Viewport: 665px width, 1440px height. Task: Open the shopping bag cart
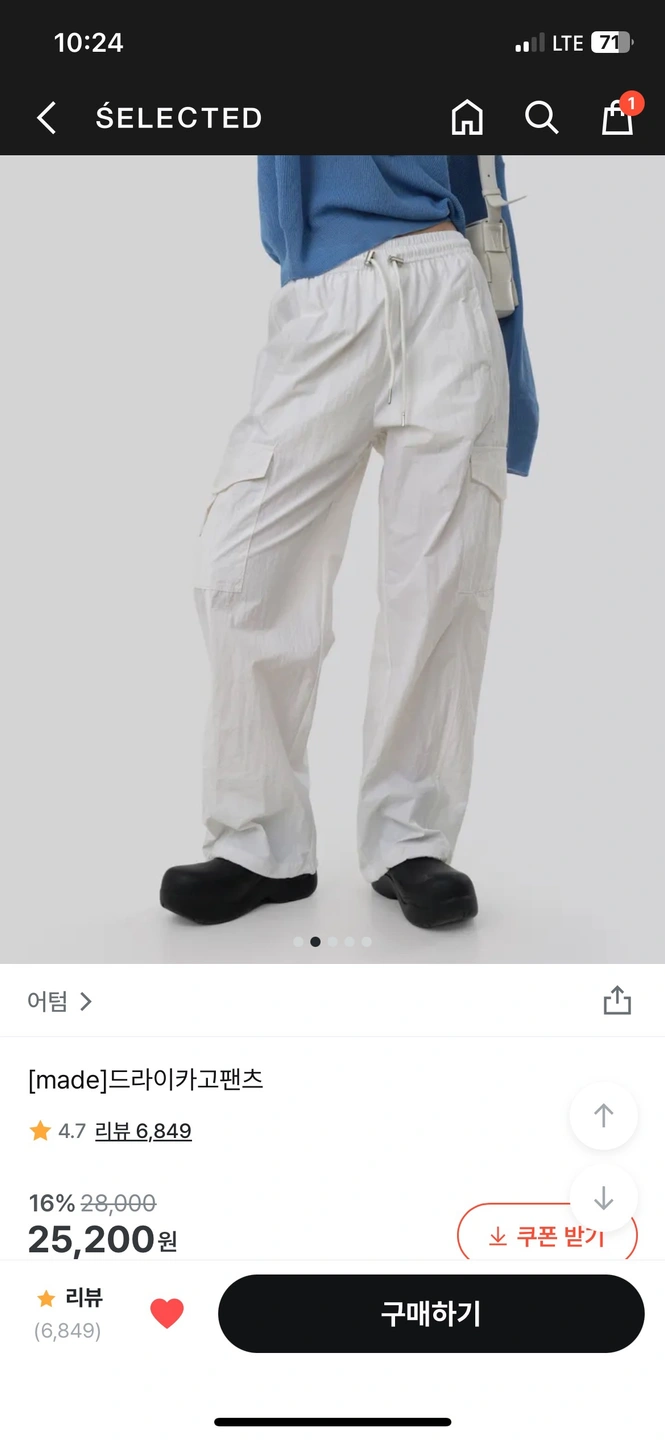[x=617, y=117]
